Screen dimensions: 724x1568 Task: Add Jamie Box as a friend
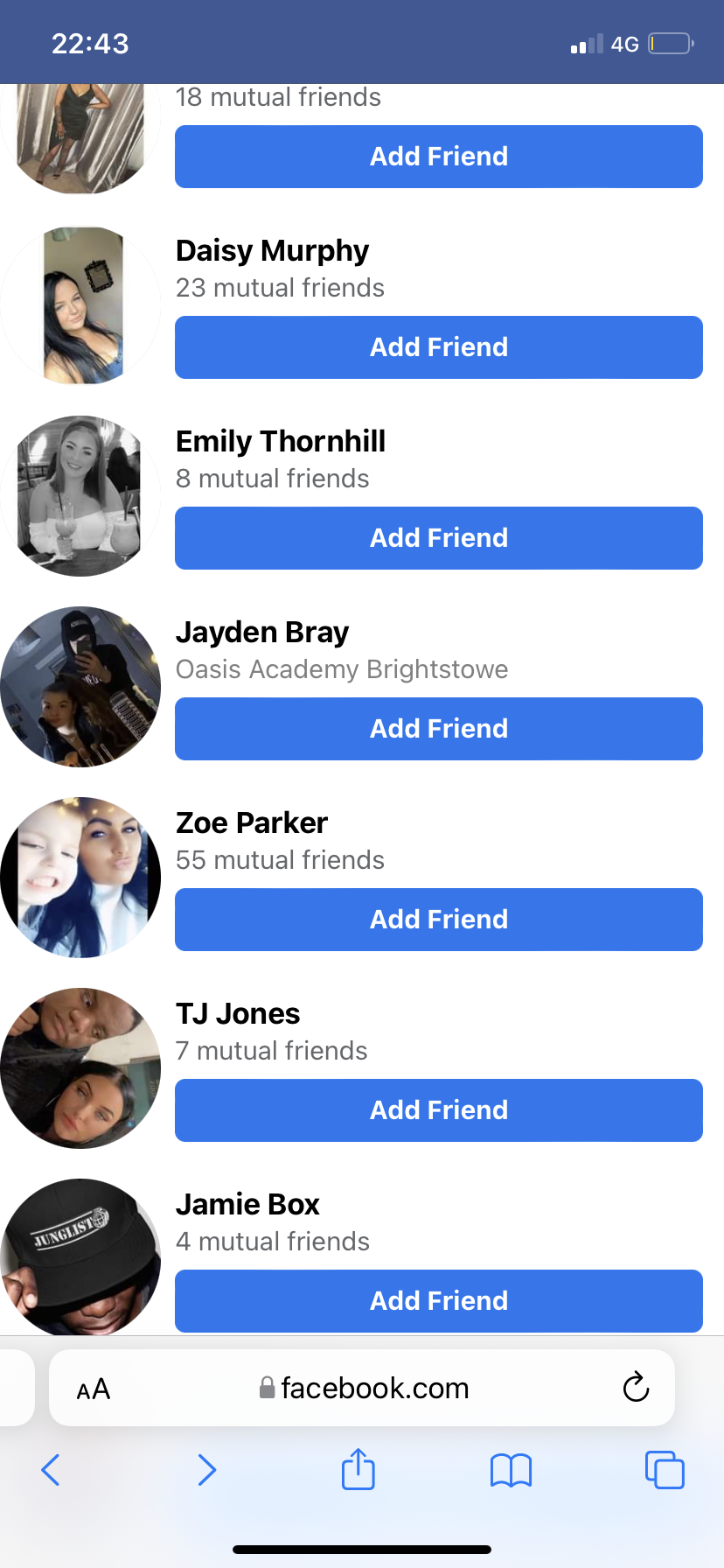pos(439,1301)
